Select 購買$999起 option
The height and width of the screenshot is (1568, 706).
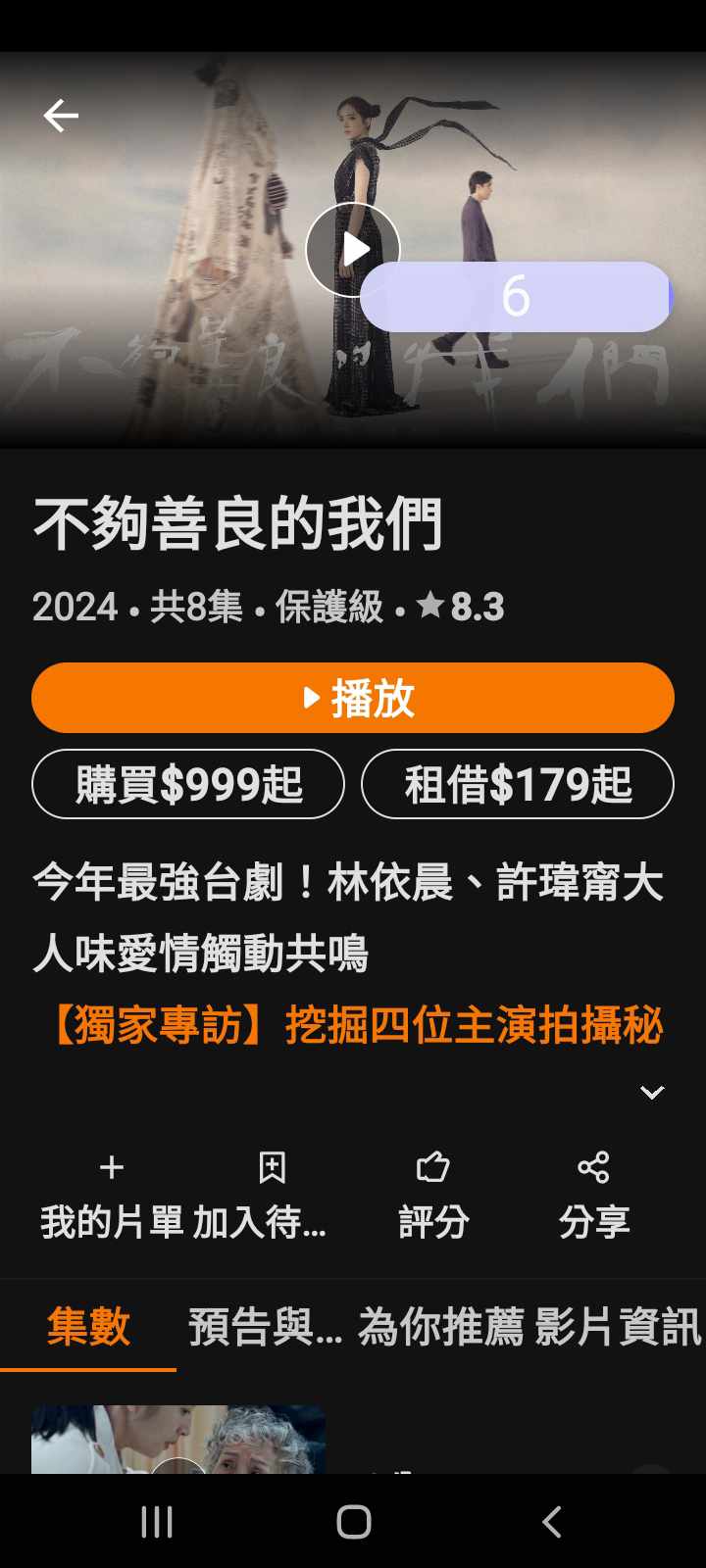pyautogui.click(x=188, y=784)
